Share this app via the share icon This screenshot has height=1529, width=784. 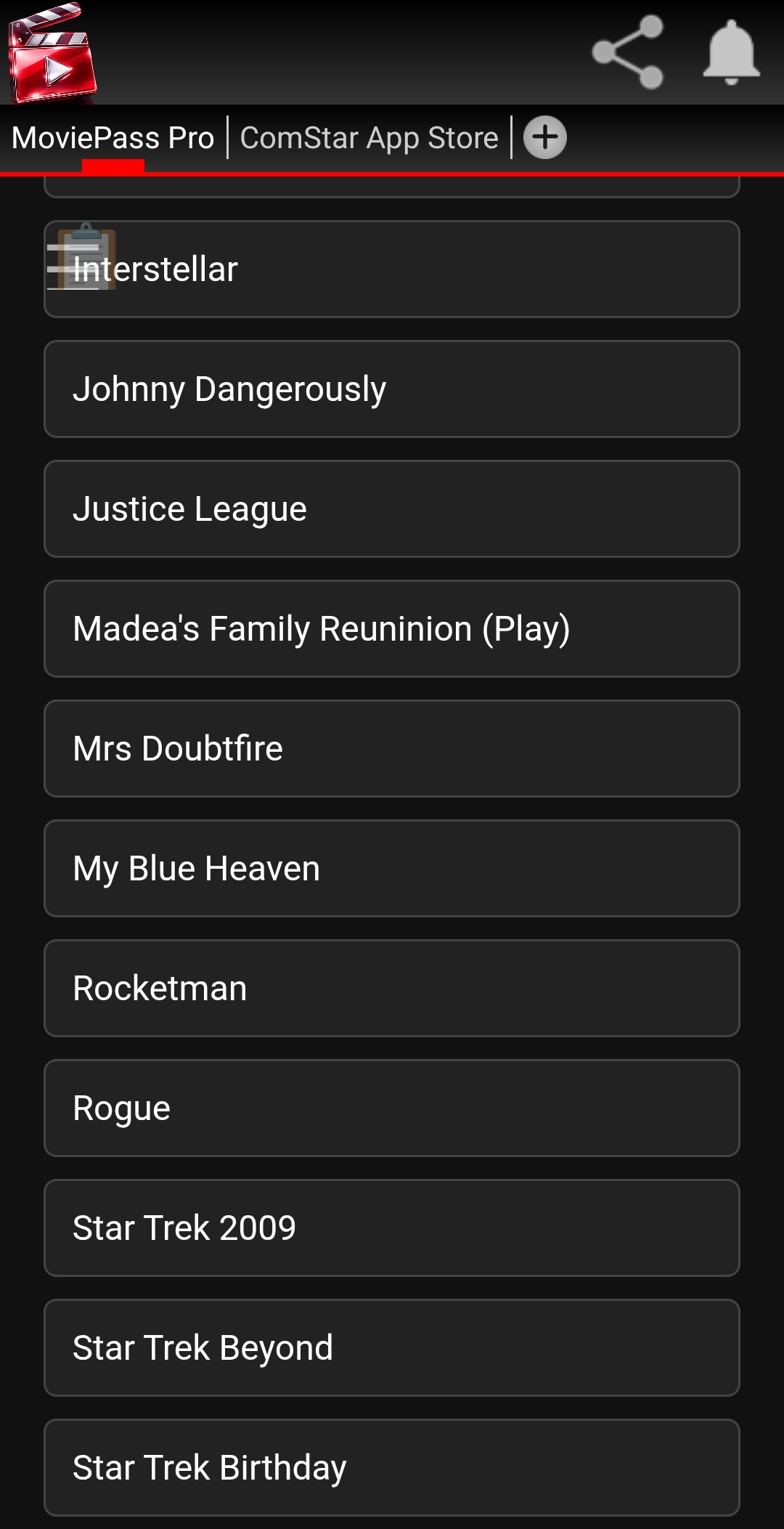[x=628, y=52]
